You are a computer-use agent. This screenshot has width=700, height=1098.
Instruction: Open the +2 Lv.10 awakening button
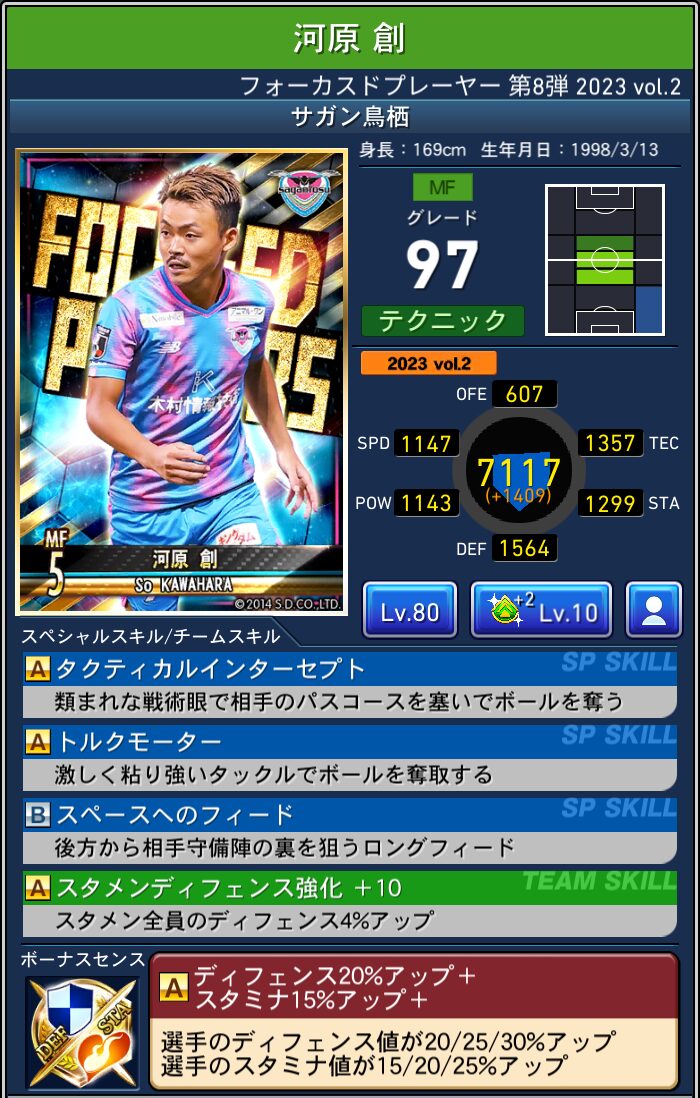[540, 610]
